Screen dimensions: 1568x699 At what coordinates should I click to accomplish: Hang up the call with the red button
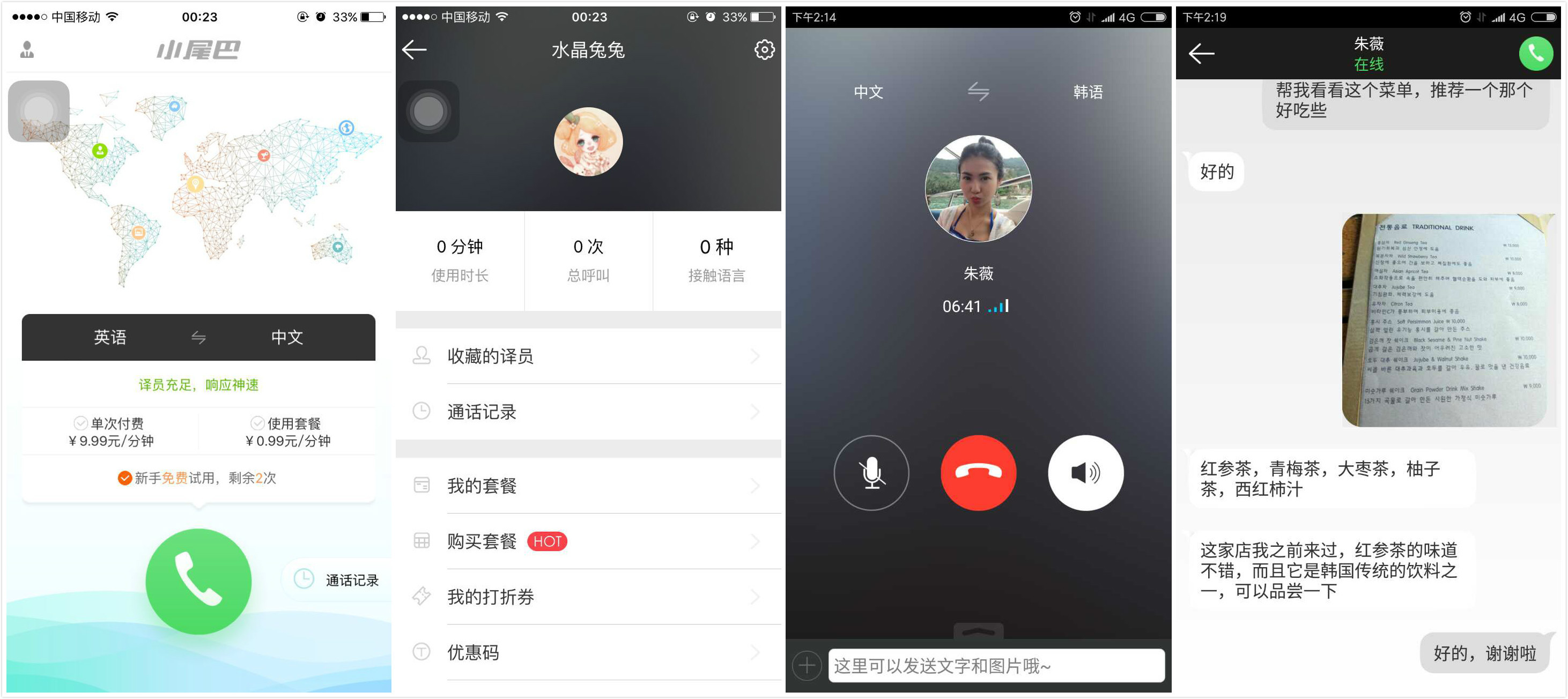pyautogui.click(x=978, y=472)
